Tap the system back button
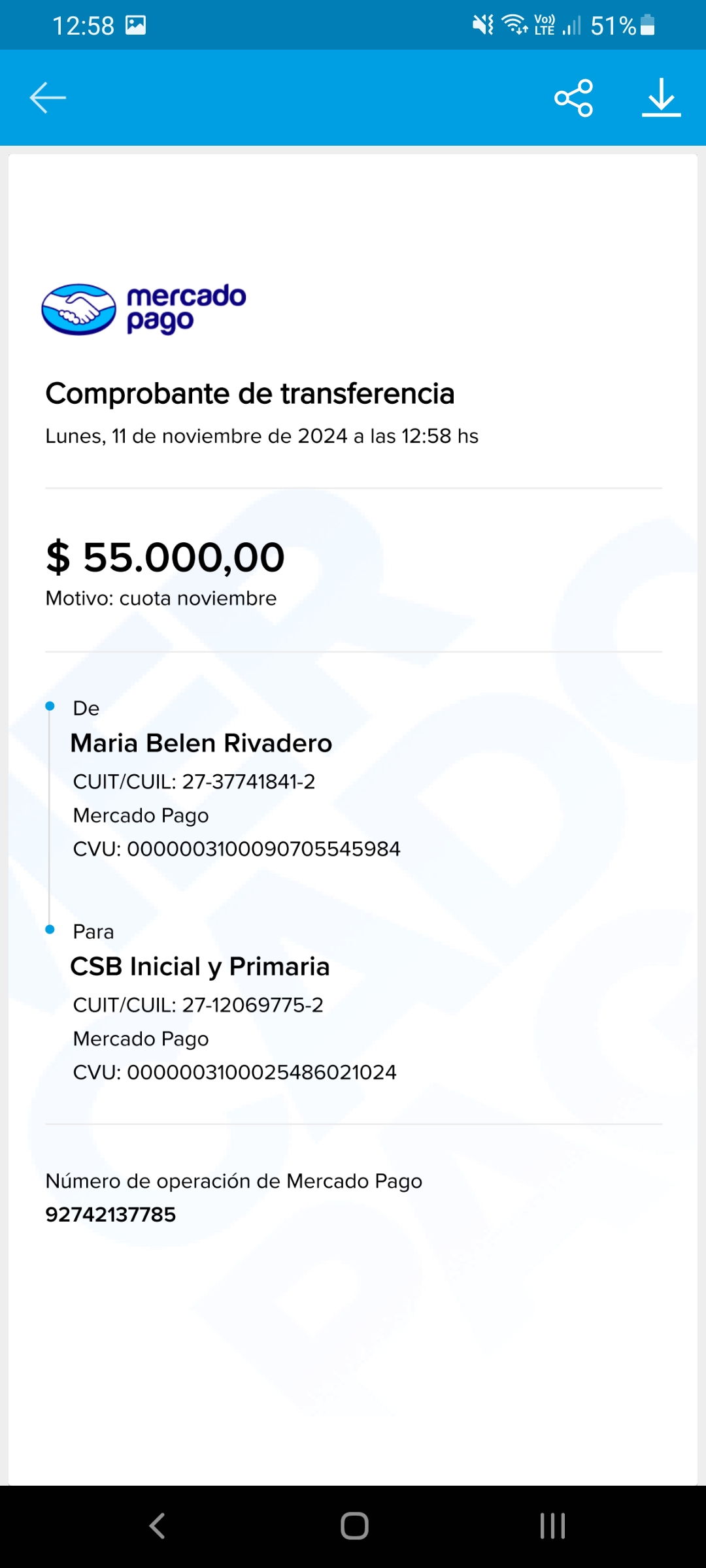Viewport: 706px width, 1568px height. point(157,1526)
